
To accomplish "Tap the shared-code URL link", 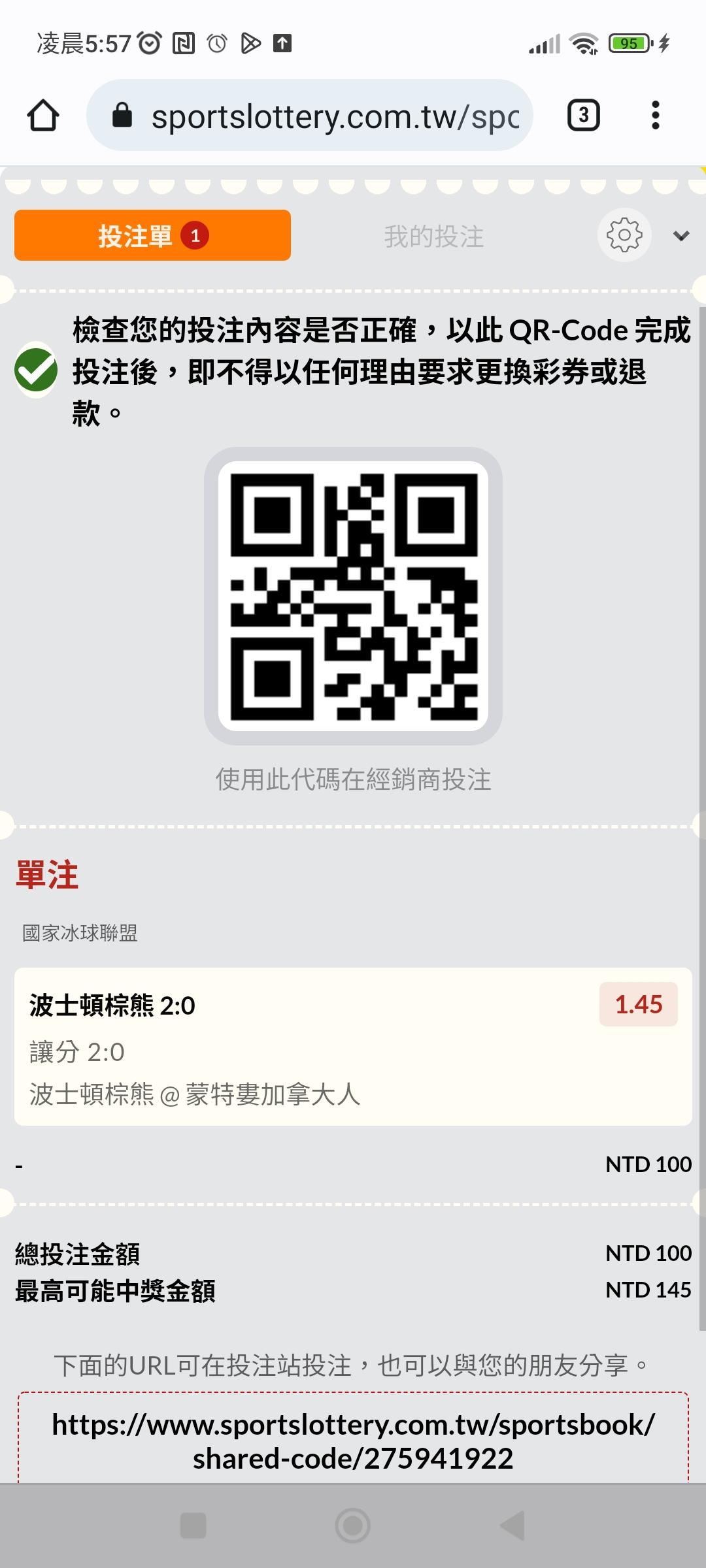I will (353, 1441).
